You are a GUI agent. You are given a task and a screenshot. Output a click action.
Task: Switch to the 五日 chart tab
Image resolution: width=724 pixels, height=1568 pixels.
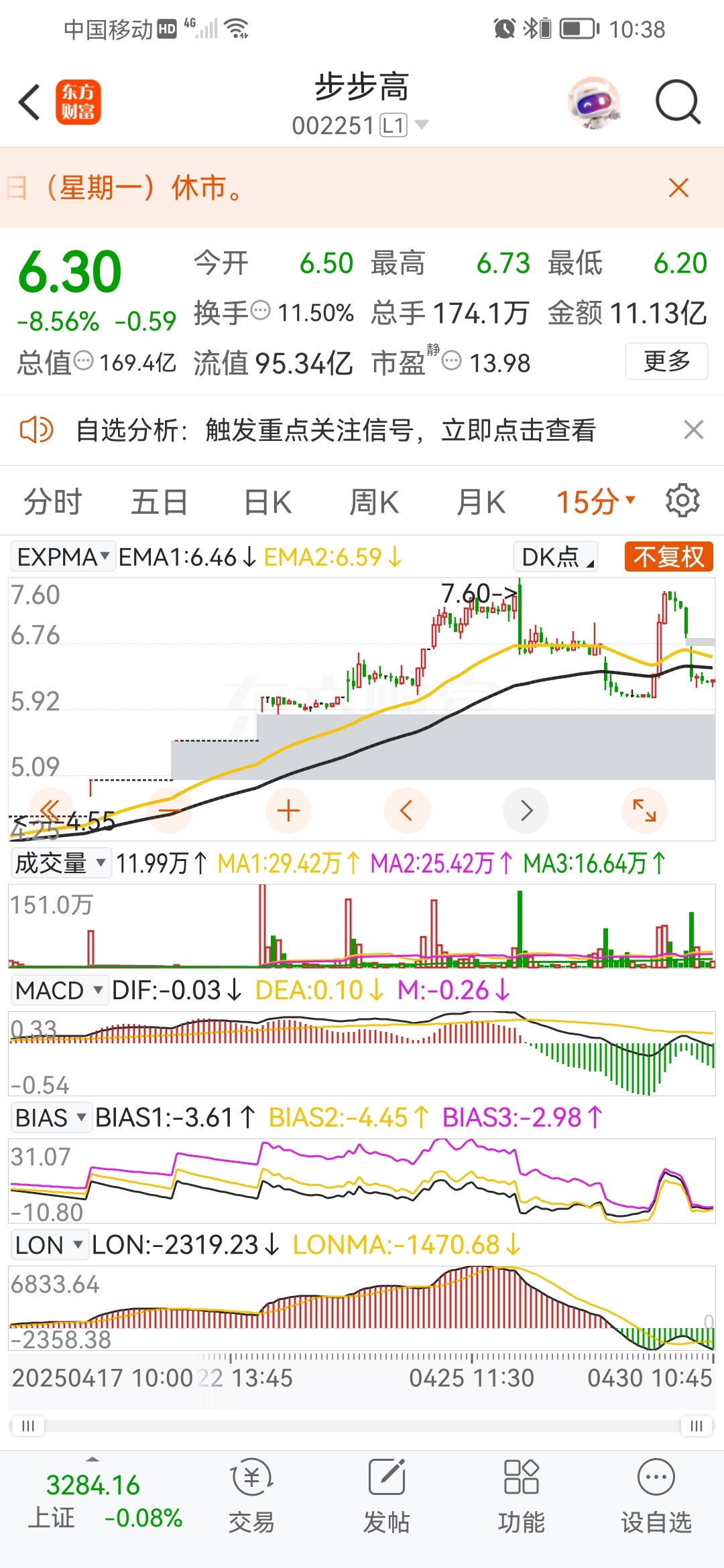coord(160,502)
